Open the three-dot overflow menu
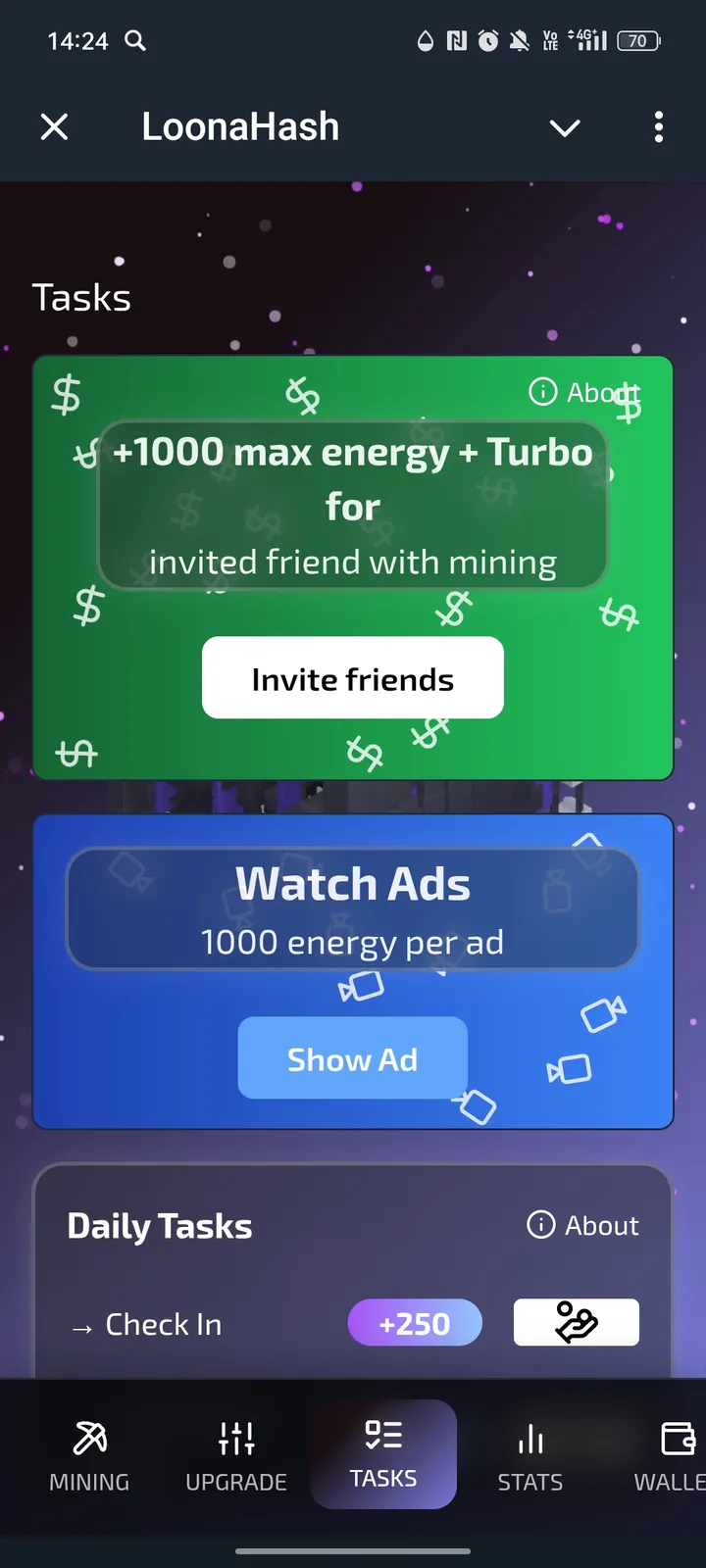 coord(658,126)
